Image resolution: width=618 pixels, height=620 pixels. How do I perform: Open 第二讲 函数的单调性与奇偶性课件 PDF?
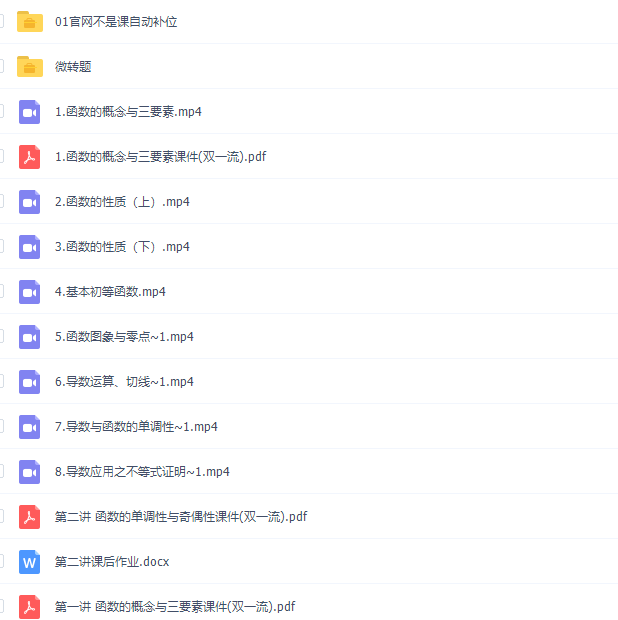point(180,517)
